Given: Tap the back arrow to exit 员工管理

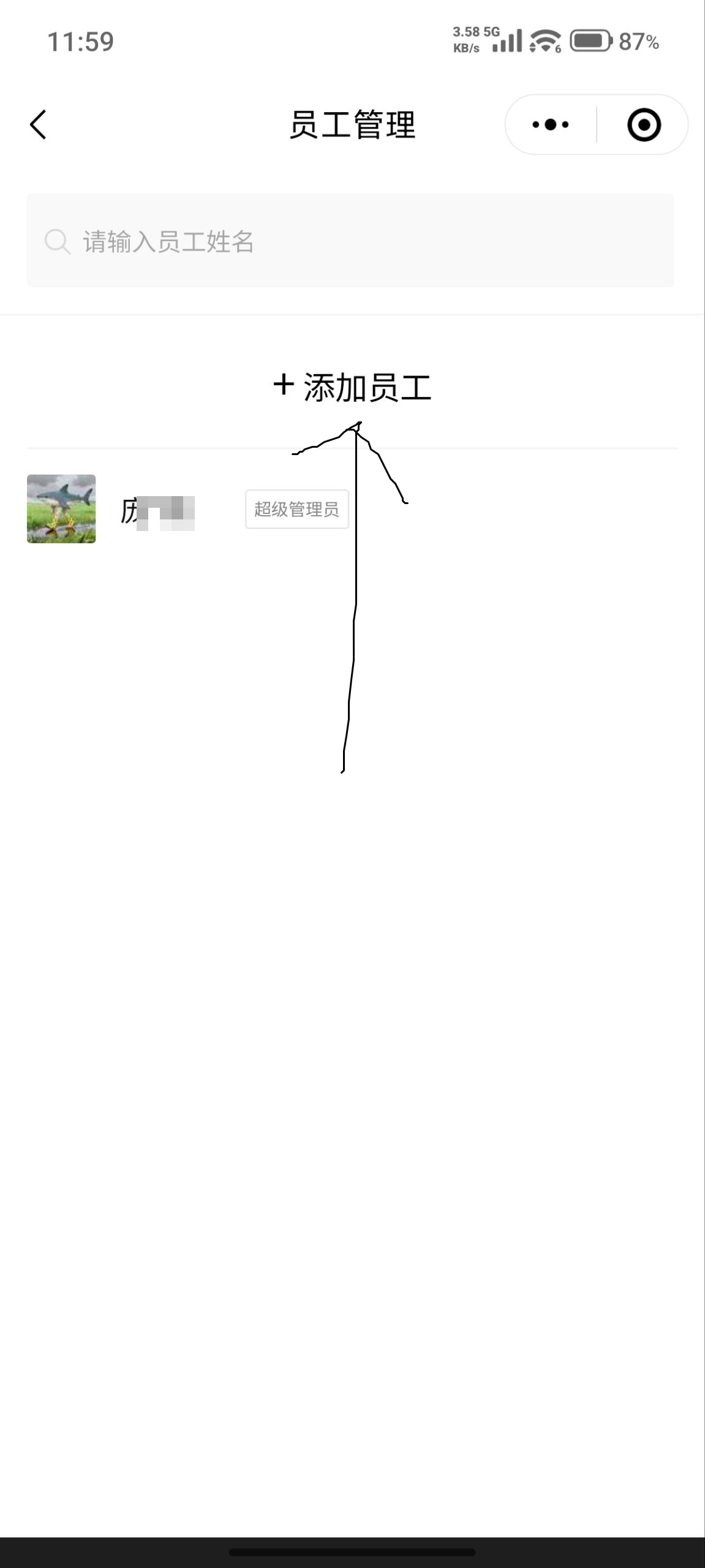Looking at the screenshot, I should (37, 124).
